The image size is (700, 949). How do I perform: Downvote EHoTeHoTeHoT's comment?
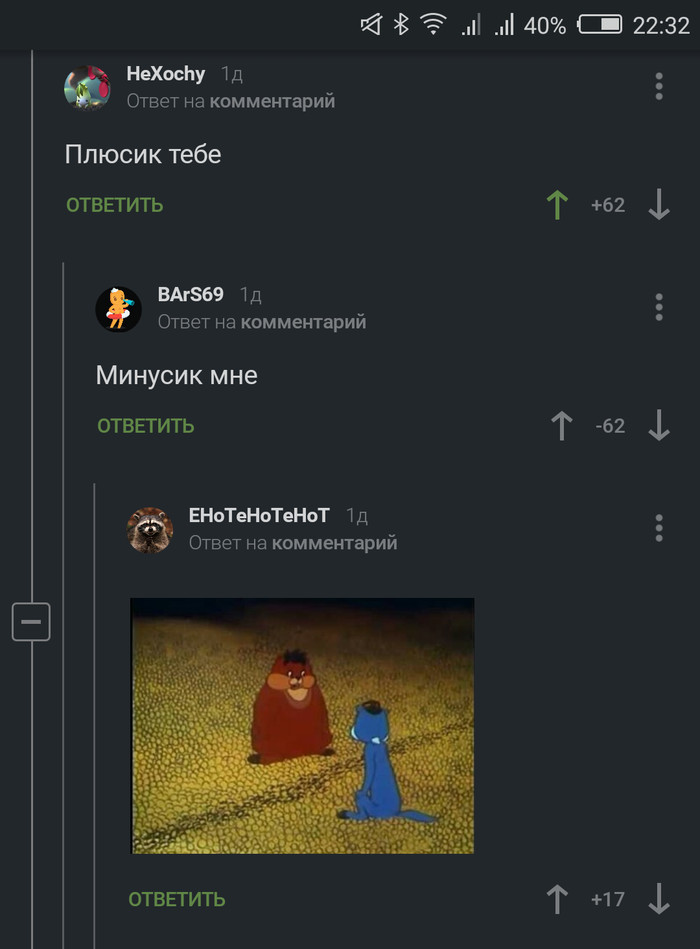tap(658, 899)
